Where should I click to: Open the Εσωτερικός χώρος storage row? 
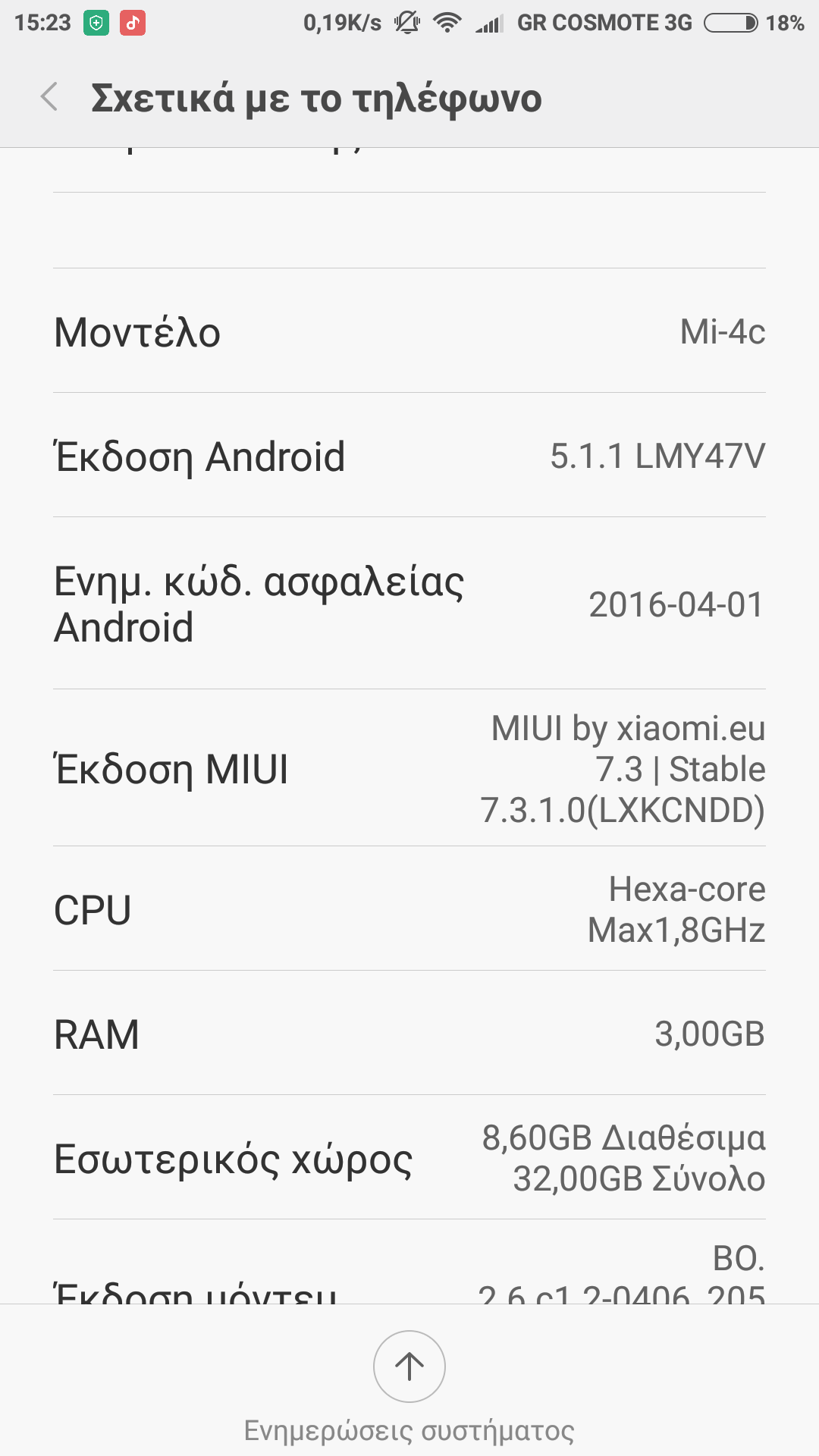tap(409, 1158)
